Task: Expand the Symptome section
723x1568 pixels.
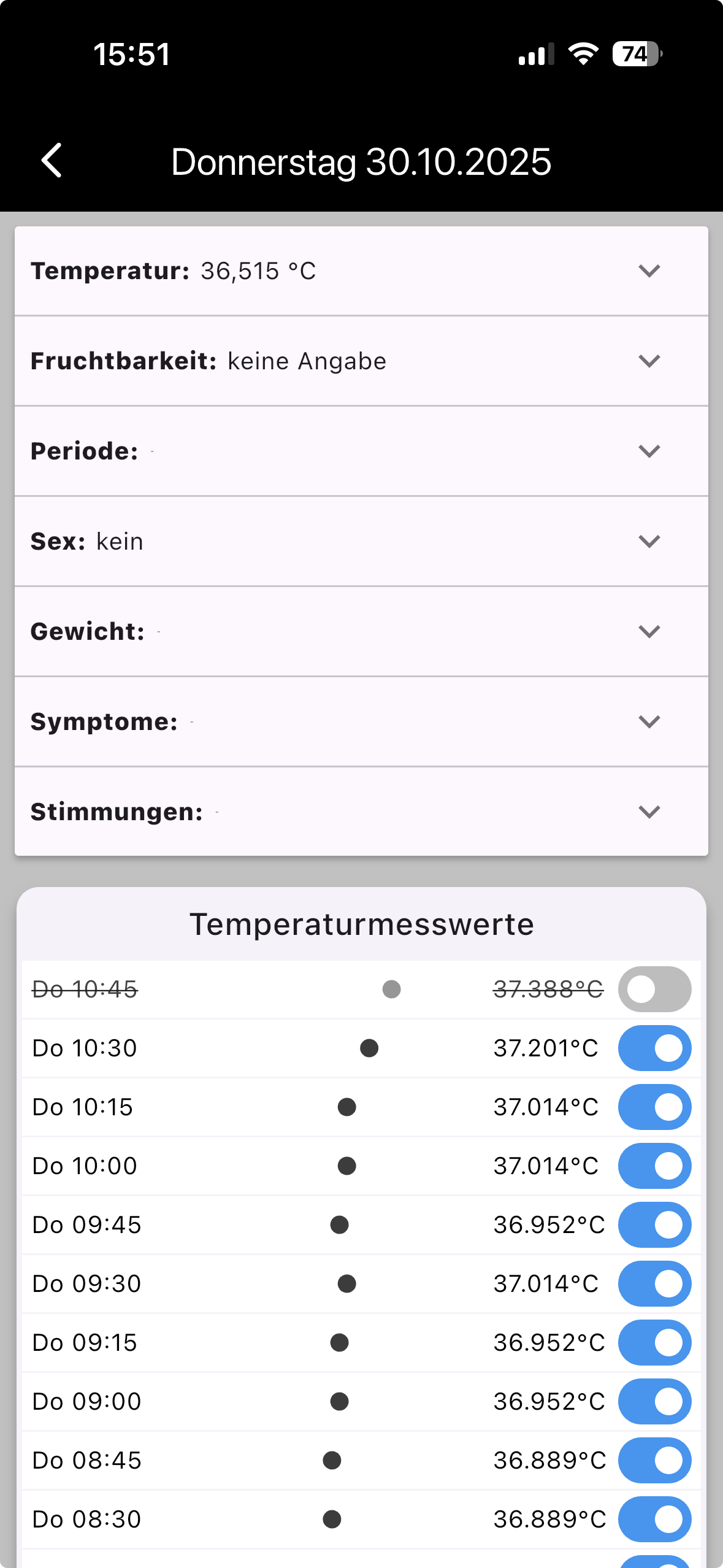Action: pos(649,721)
